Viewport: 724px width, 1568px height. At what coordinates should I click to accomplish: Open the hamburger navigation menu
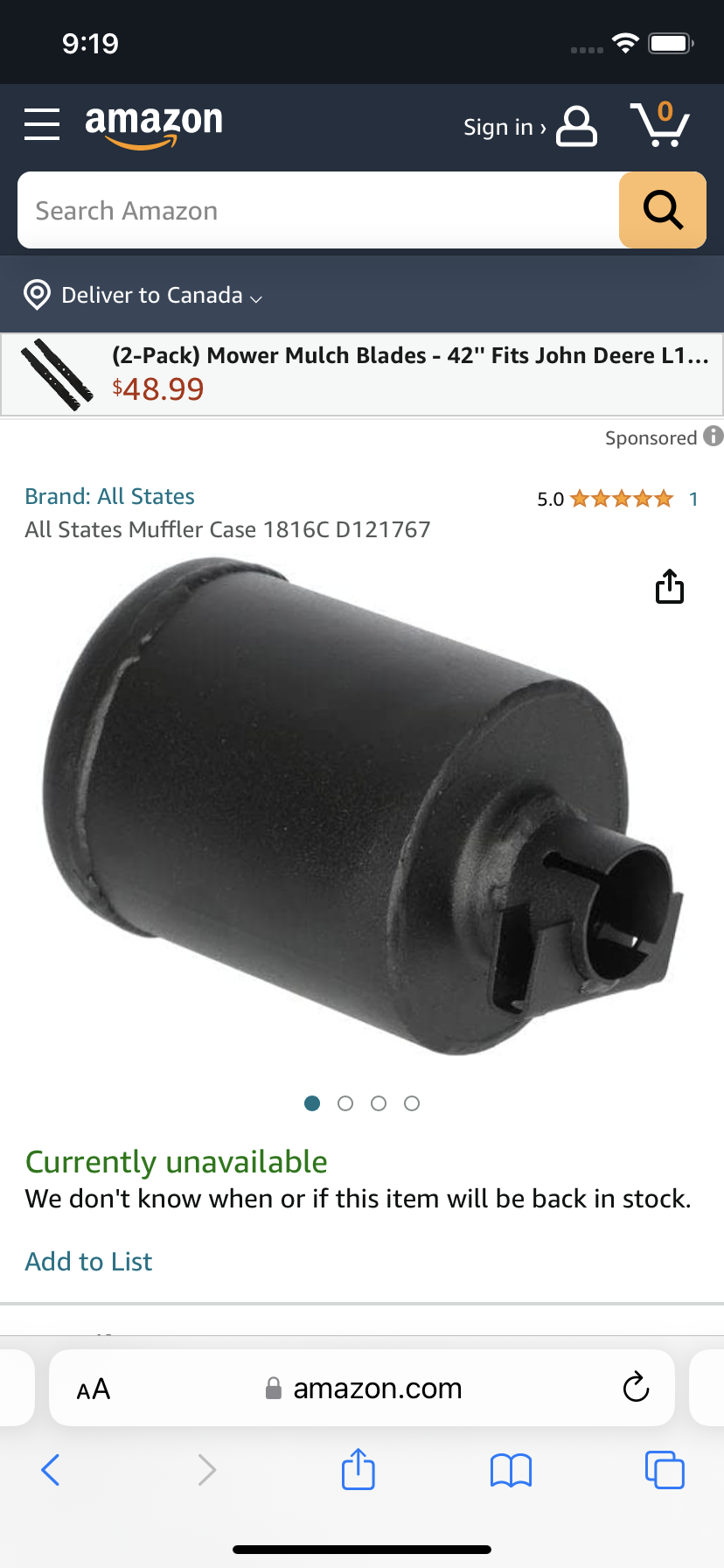[42, 124]
